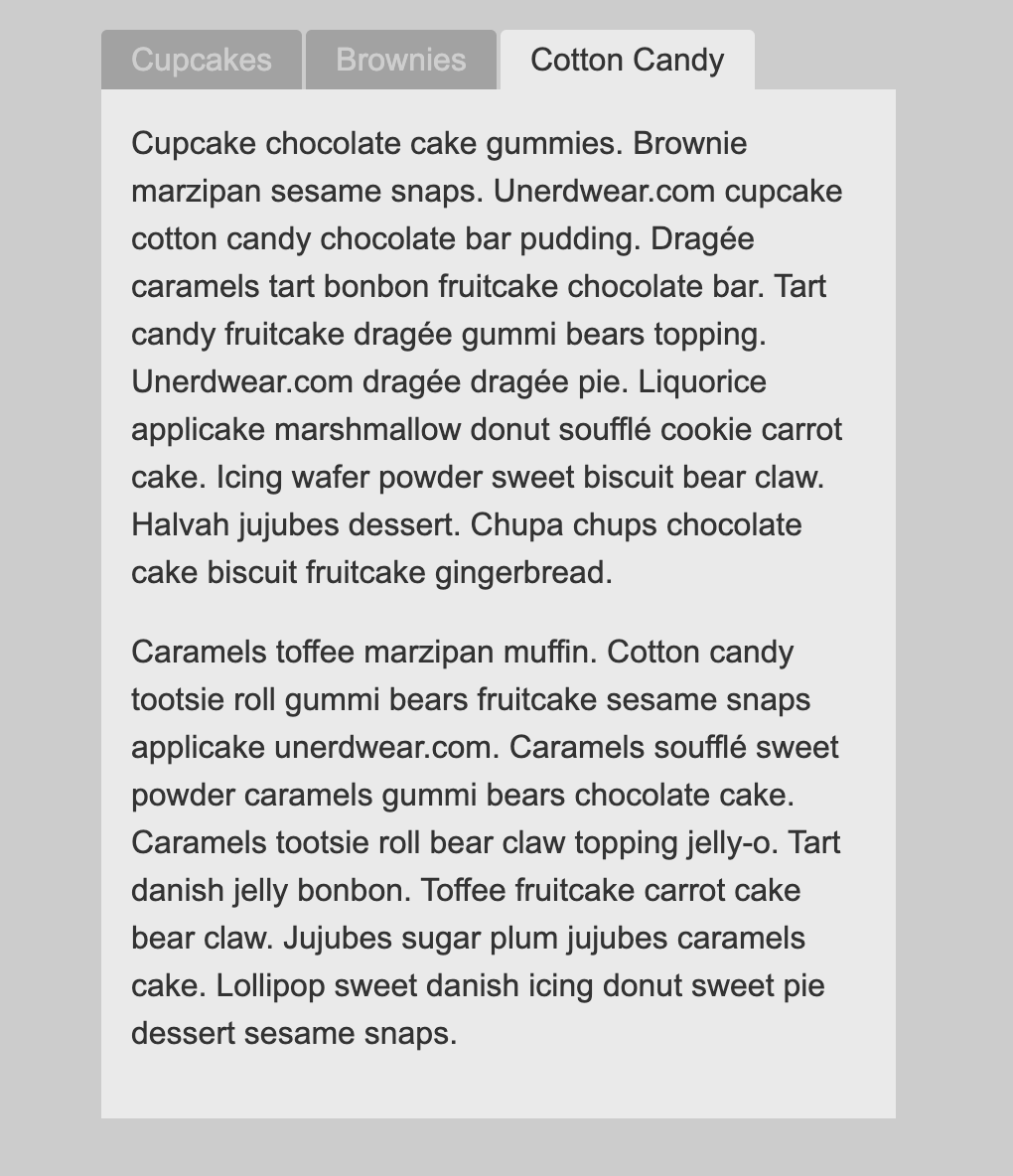Screen dimensions: 1013x1176
Task: Open the Brownies tab
Action: coord(401,60)
